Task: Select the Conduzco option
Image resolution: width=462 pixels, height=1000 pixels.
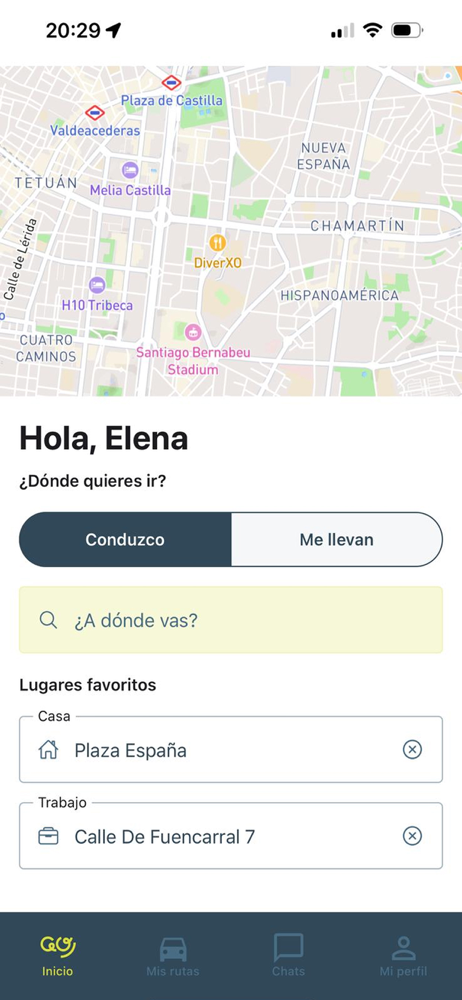Action: pyautogui.click(x=125, y=540)
